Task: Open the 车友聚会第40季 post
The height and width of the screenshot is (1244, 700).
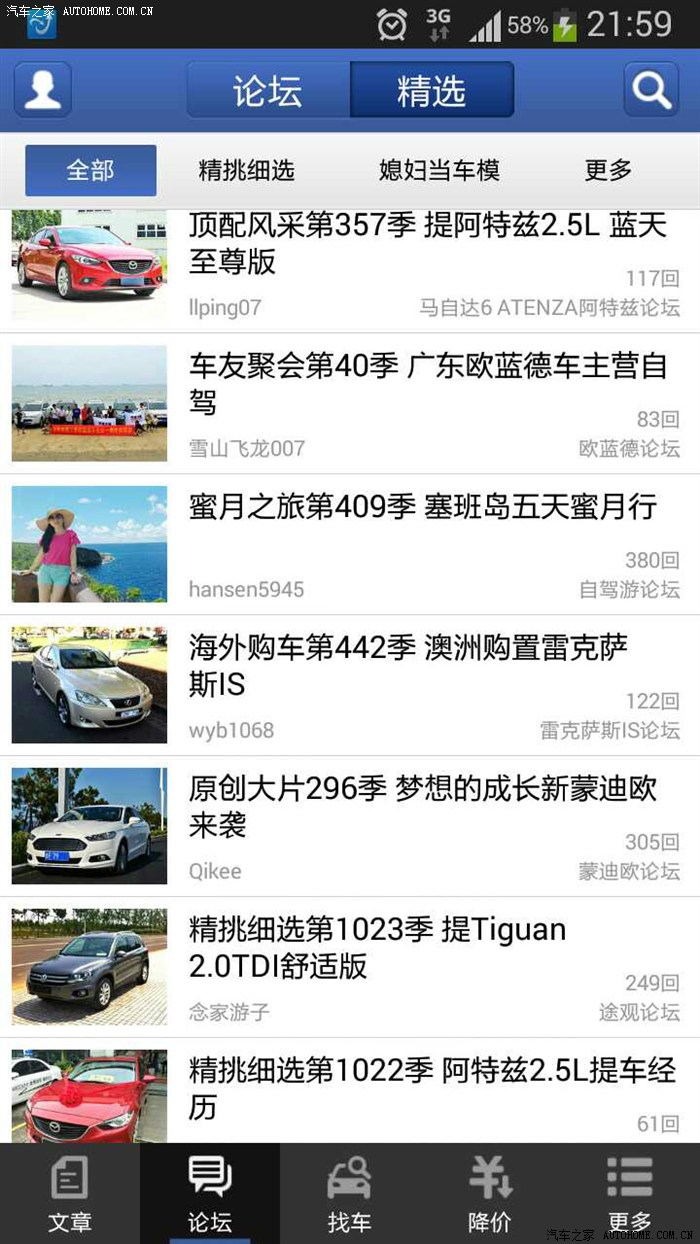Action: click(428, 385)
